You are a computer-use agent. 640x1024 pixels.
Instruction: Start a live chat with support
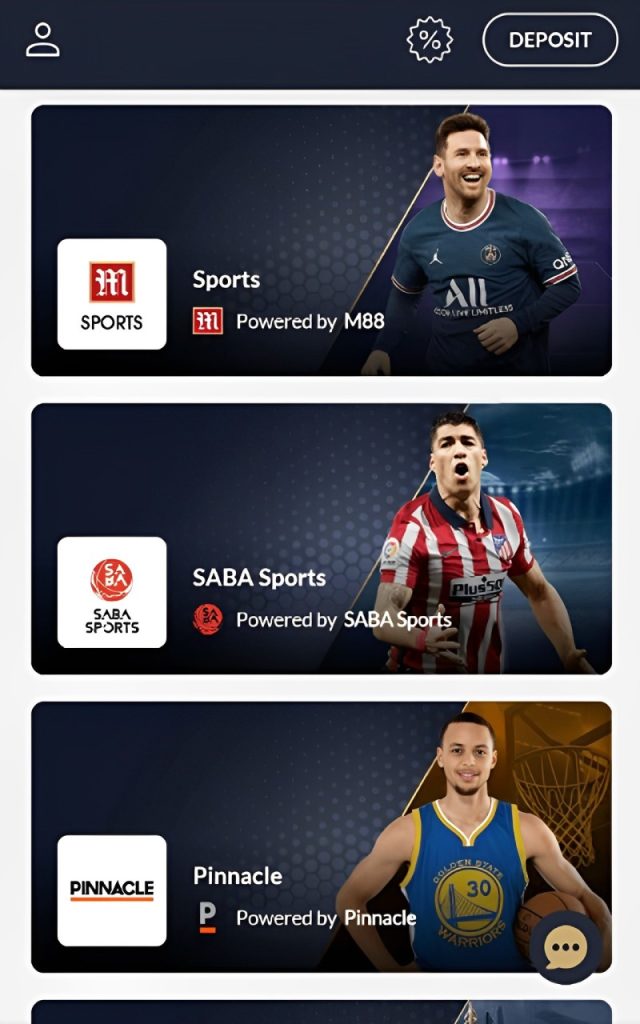pos(566,947)
